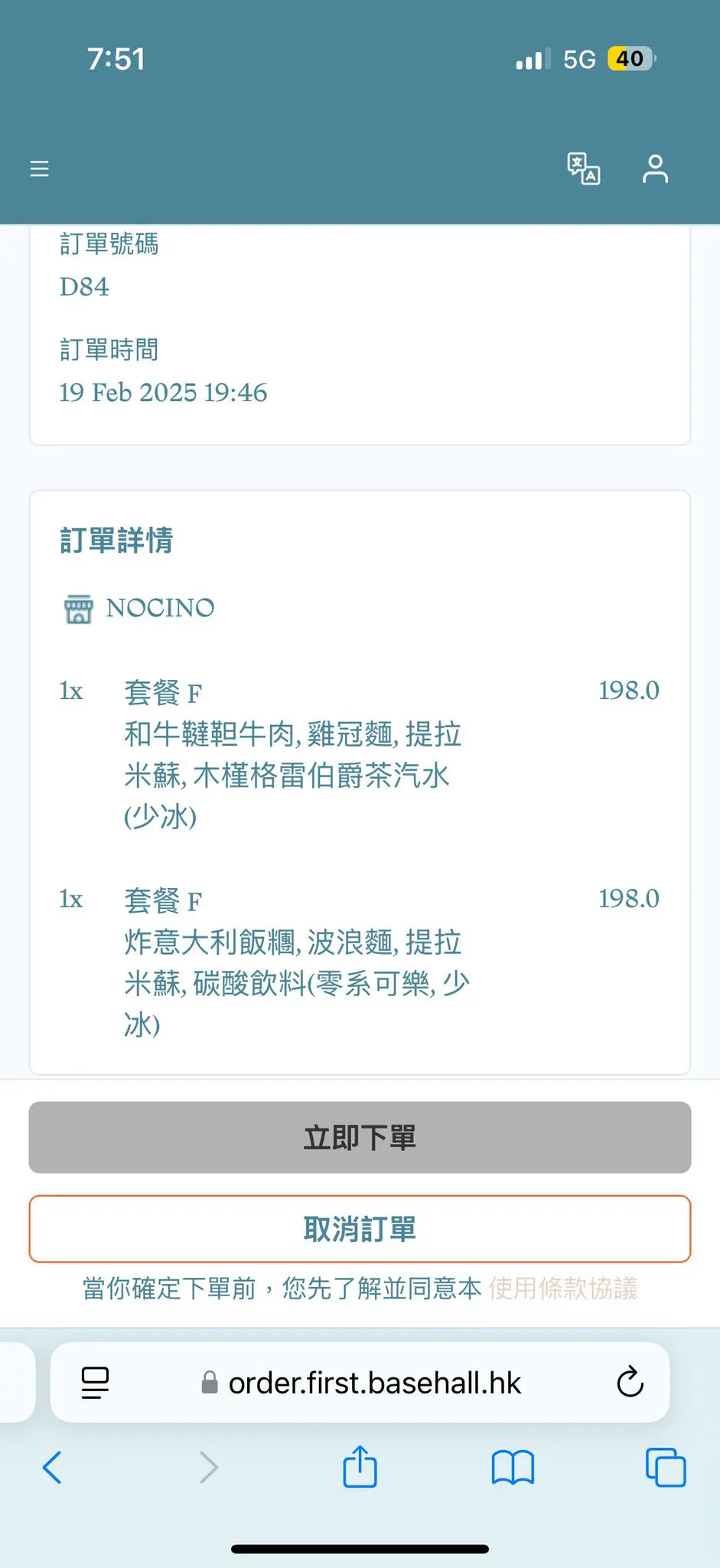
Task: Open the hamburger menu
Action: click(x=40, y=168)
